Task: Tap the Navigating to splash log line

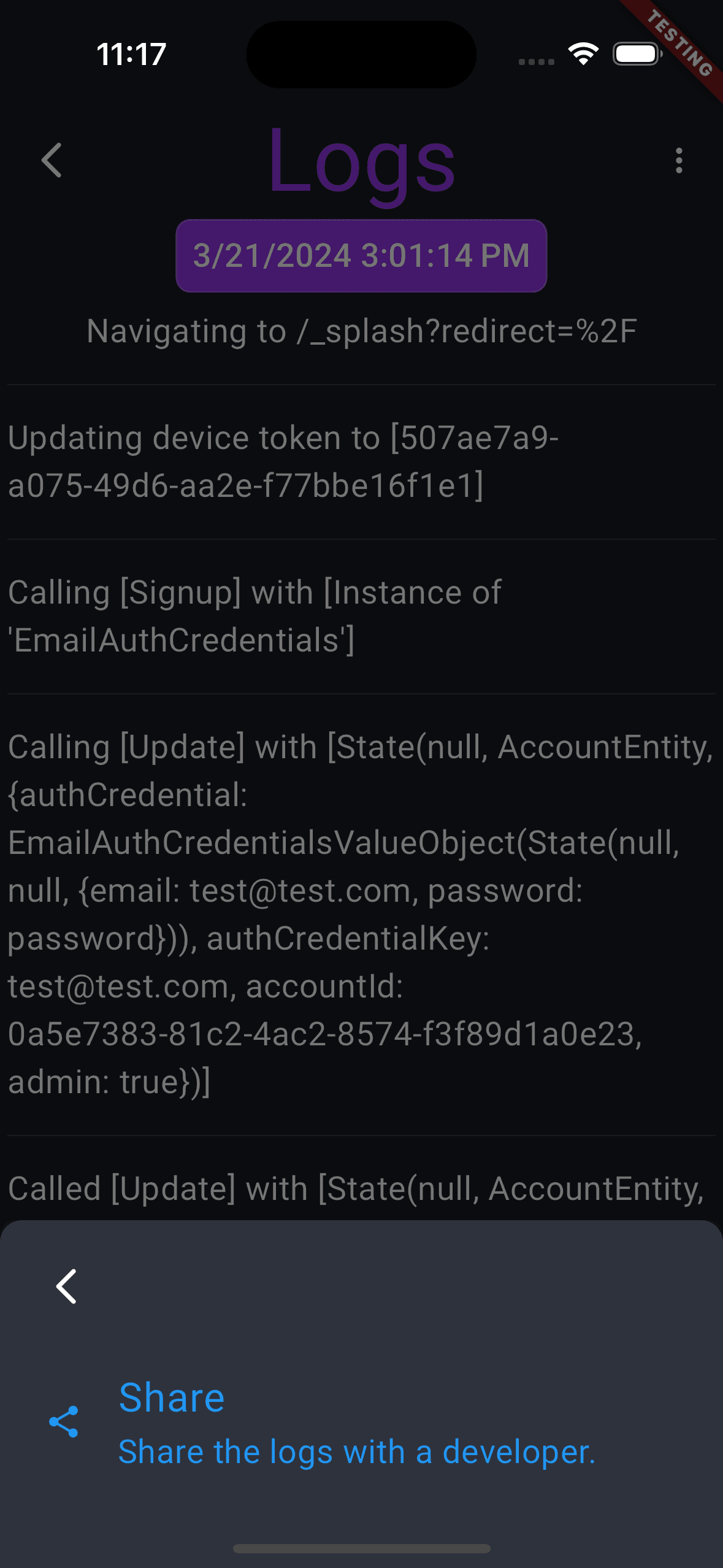Action: [x=361, y=331]
